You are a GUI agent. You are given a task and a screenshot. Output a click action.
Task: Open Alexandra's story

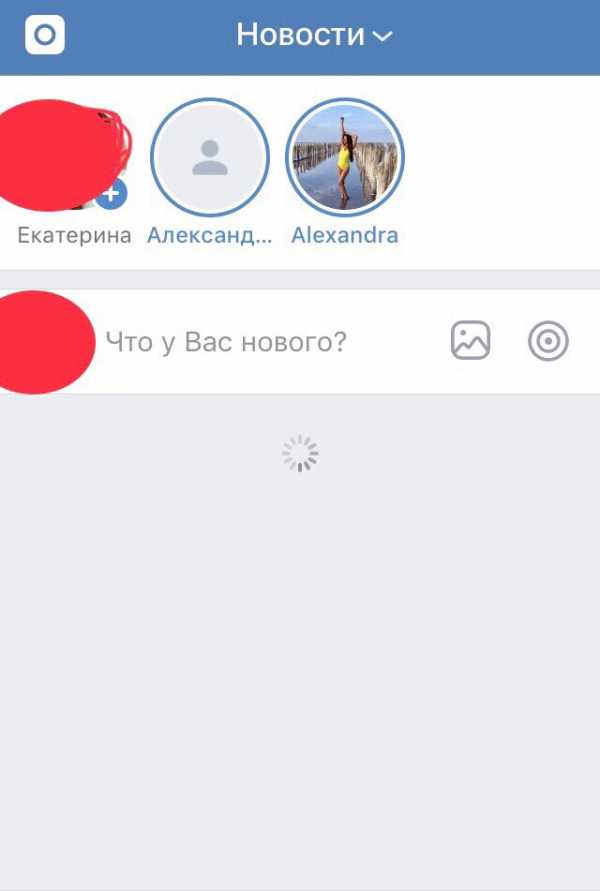point(345,157)
